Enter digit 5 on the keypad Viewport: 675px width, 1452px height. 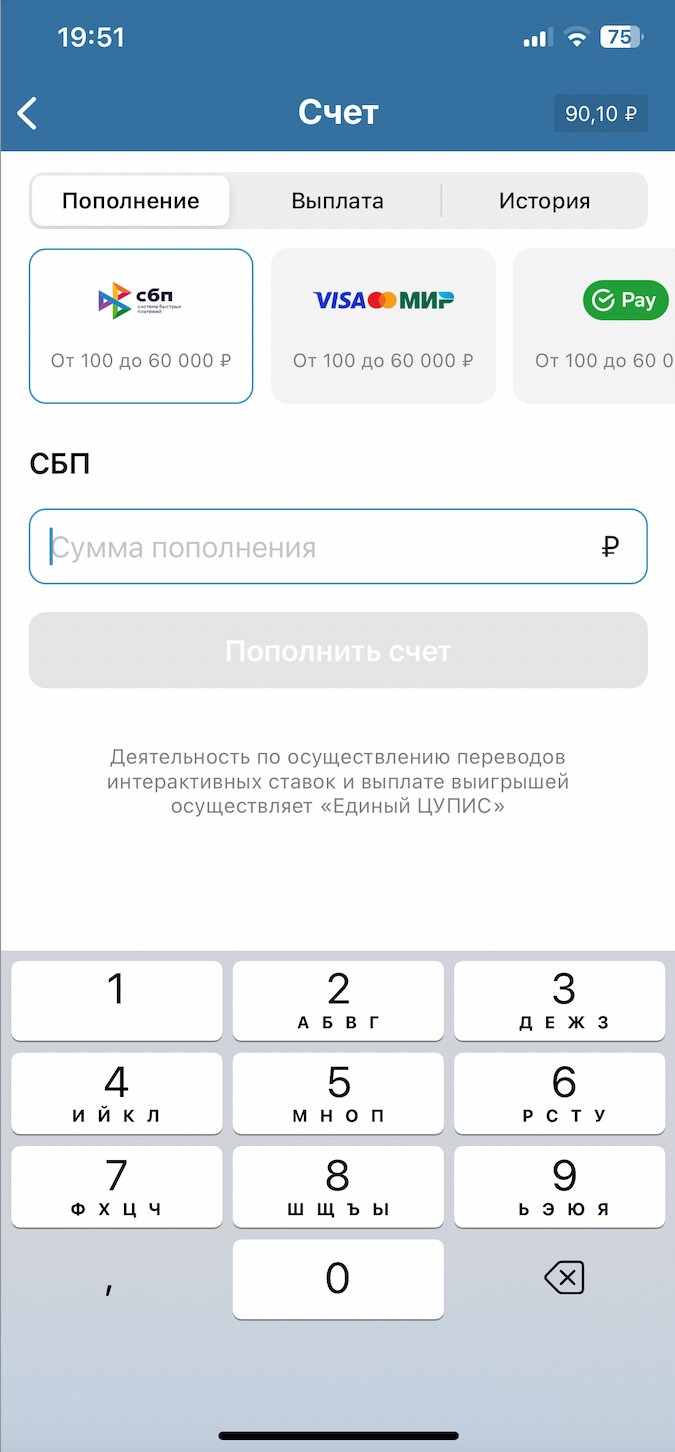click(x=338, y=1093)
